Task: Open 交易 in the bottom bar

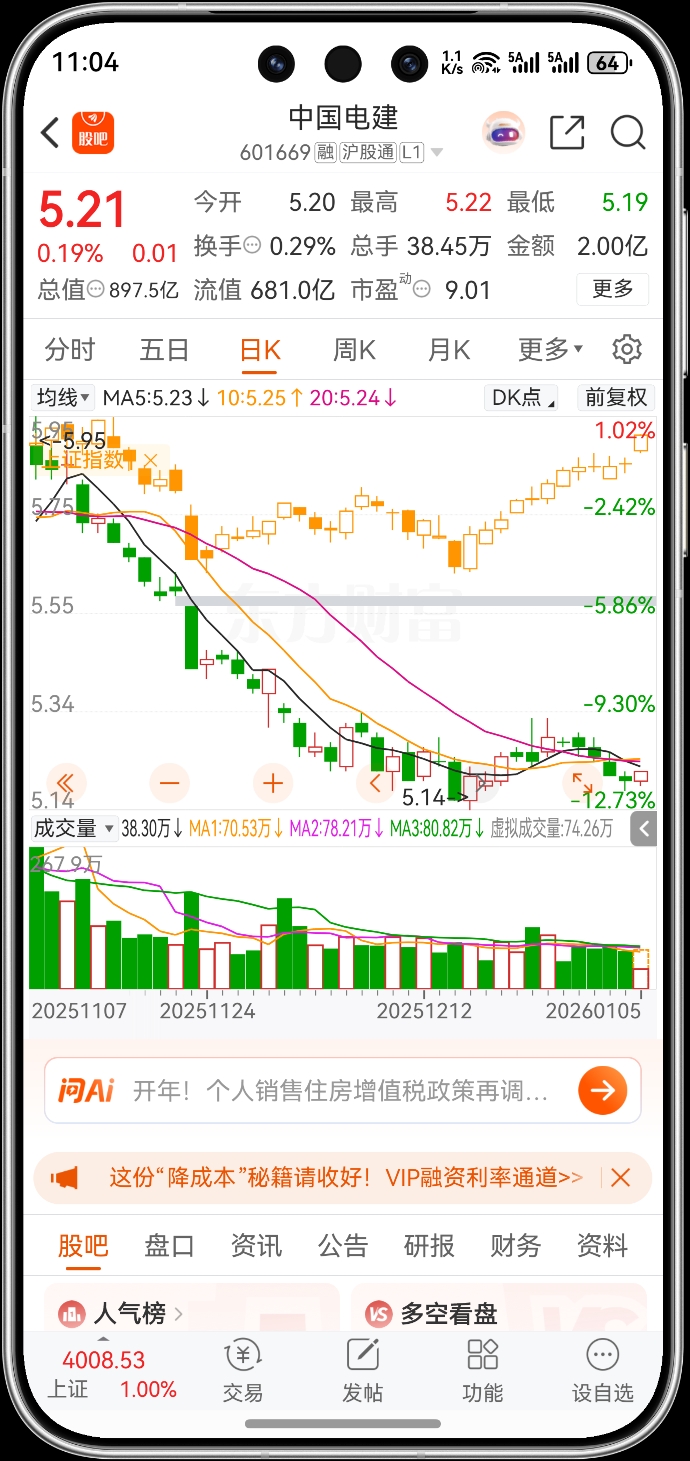Action: pos(242,1371)
